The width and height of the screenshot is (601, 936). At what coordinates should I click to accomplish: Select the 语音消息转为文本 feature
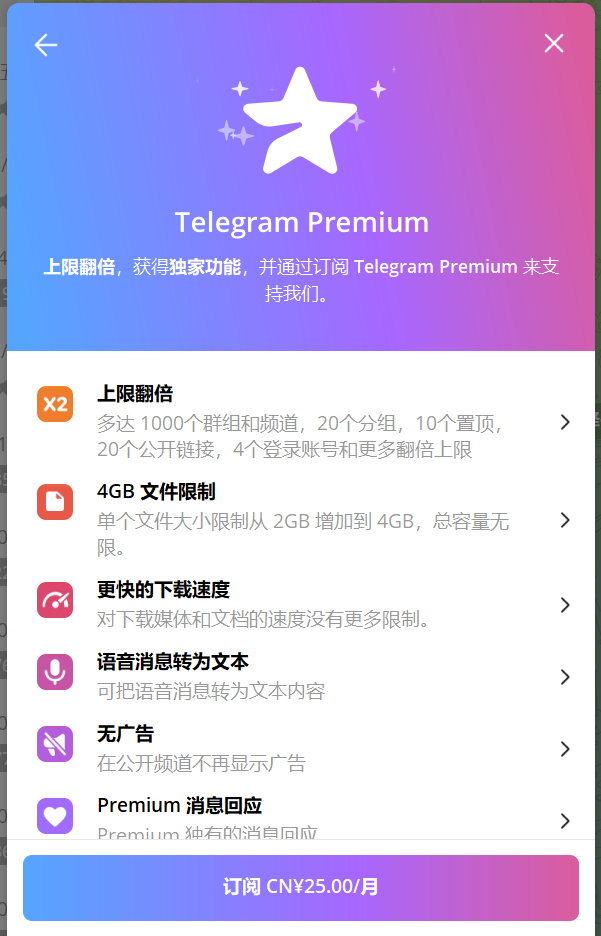coord(300,676)
